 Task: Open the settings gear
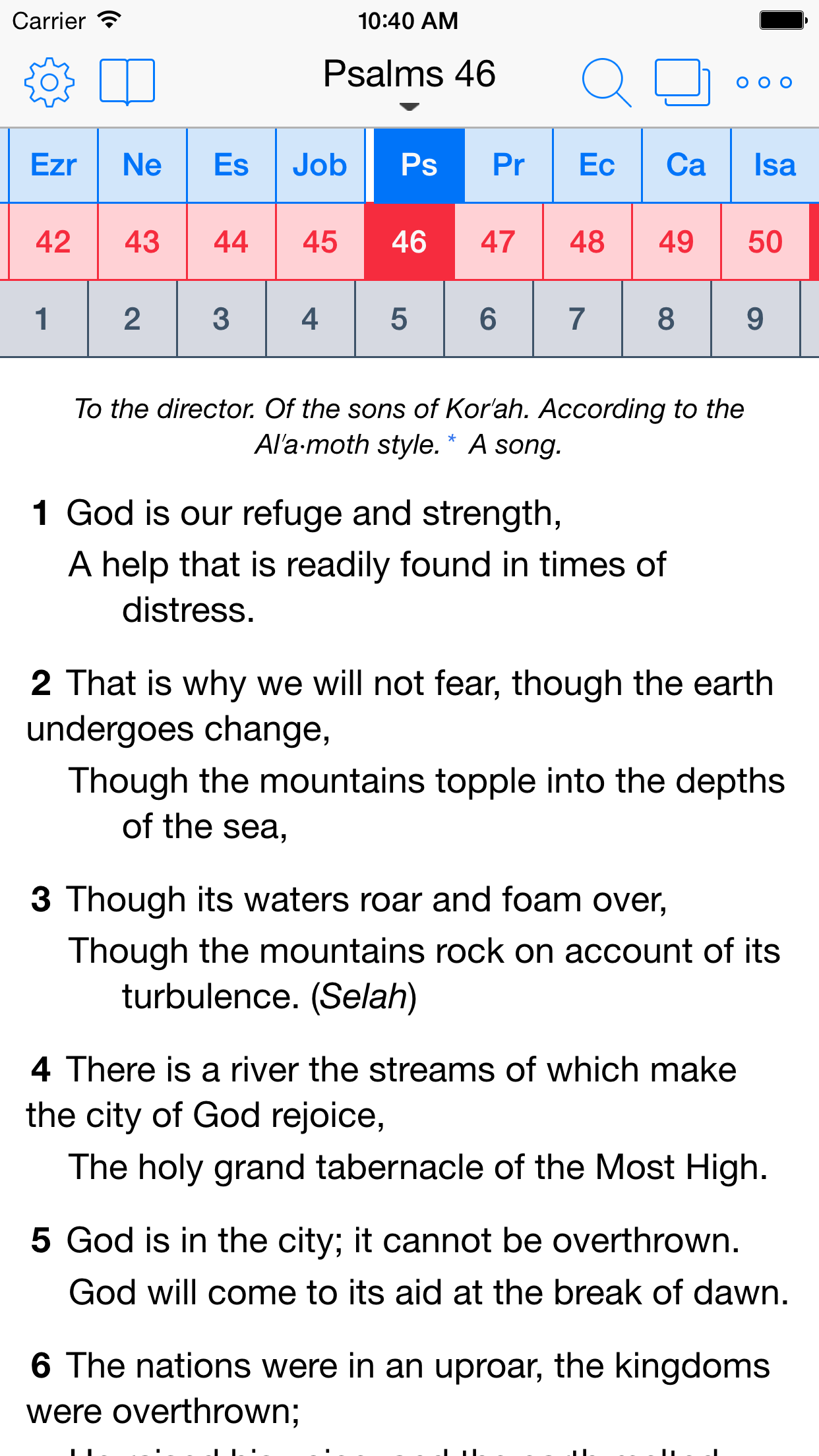pyautogui.click(x=49, y=82)
